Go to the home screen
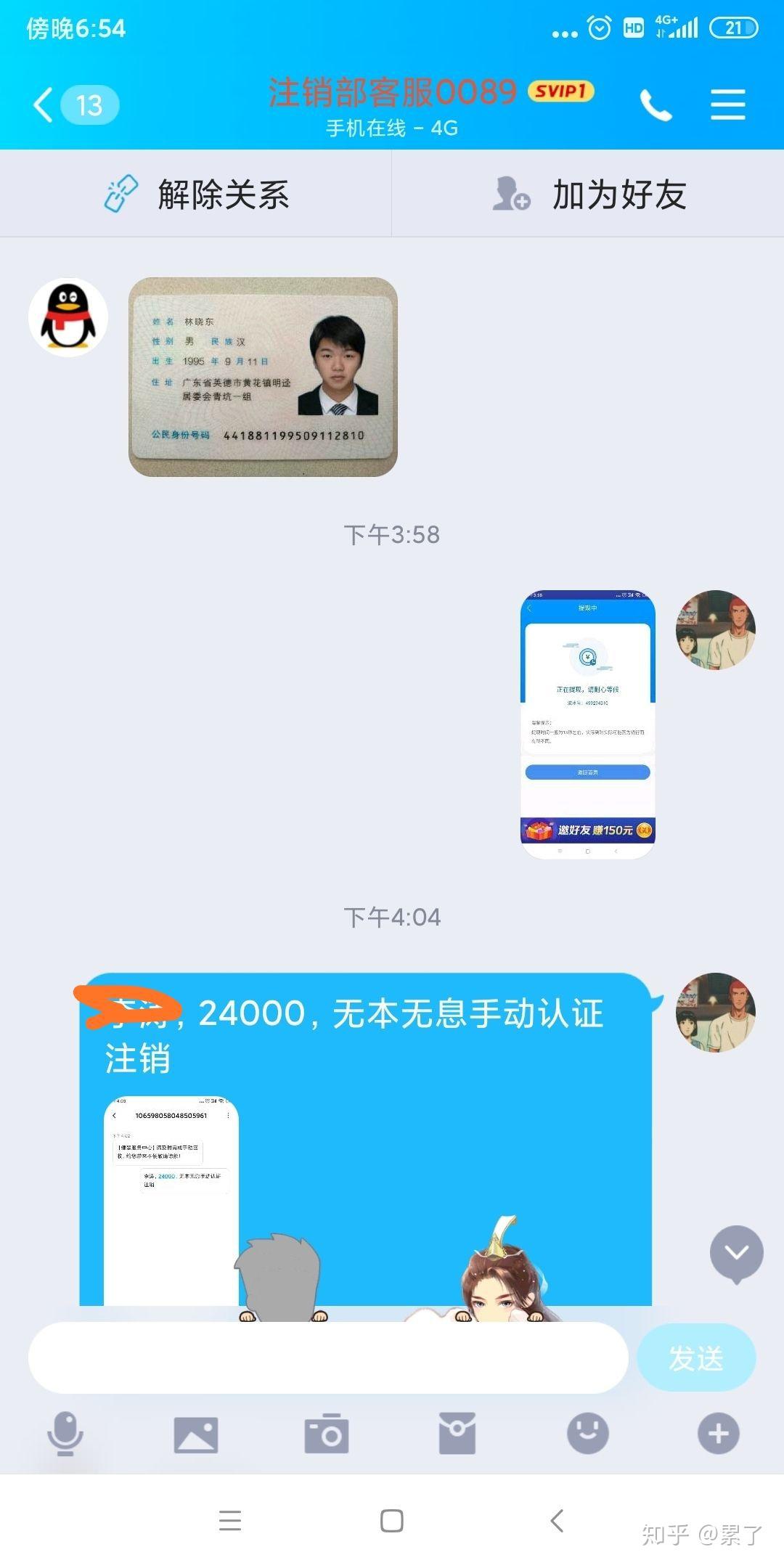The image size is (784, 1568). point(392,1521)
